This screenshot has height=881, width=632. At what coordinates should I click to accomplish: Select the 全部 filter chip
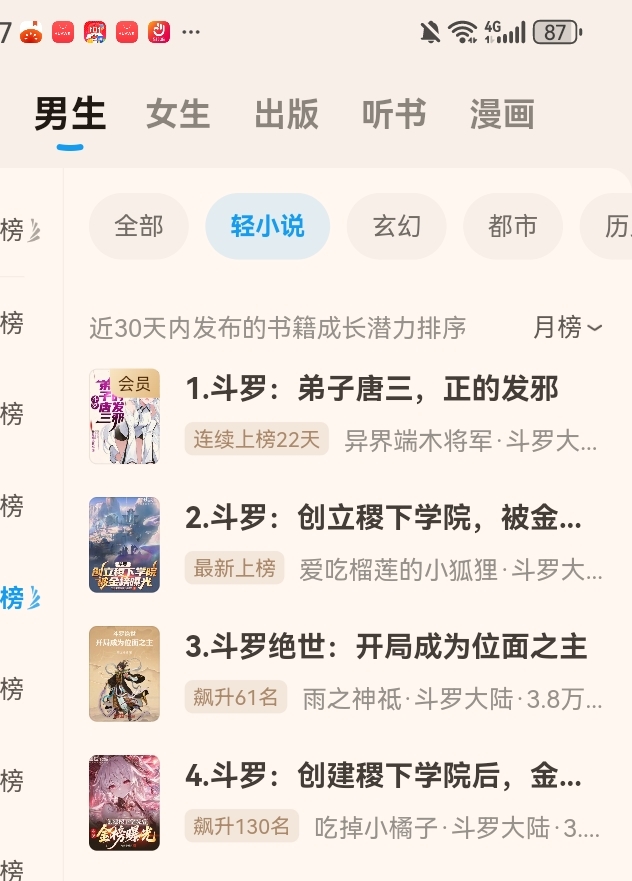pos(139,226)
